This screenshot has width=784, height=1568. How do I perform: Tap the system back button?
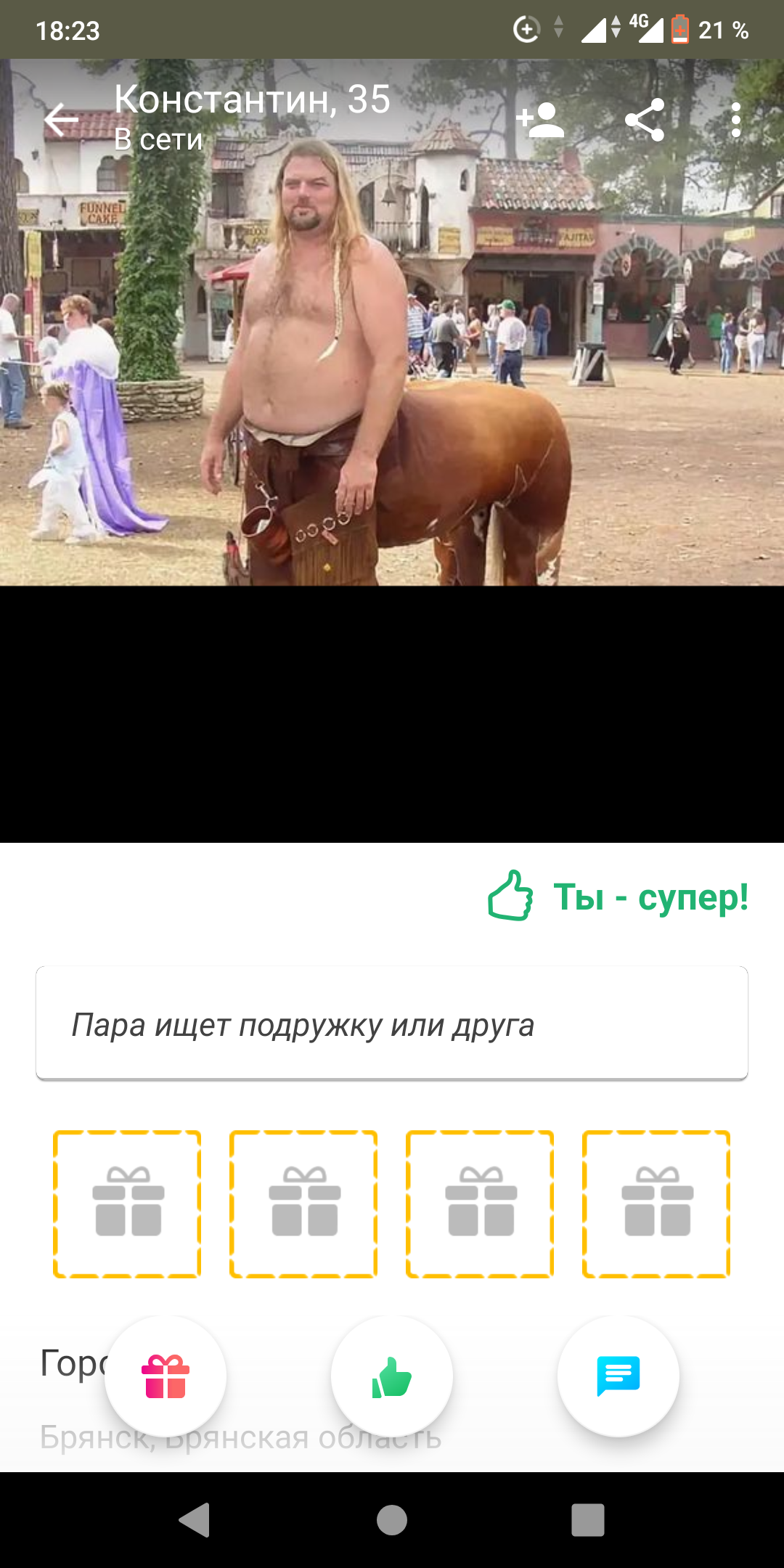pos(195,1520)
